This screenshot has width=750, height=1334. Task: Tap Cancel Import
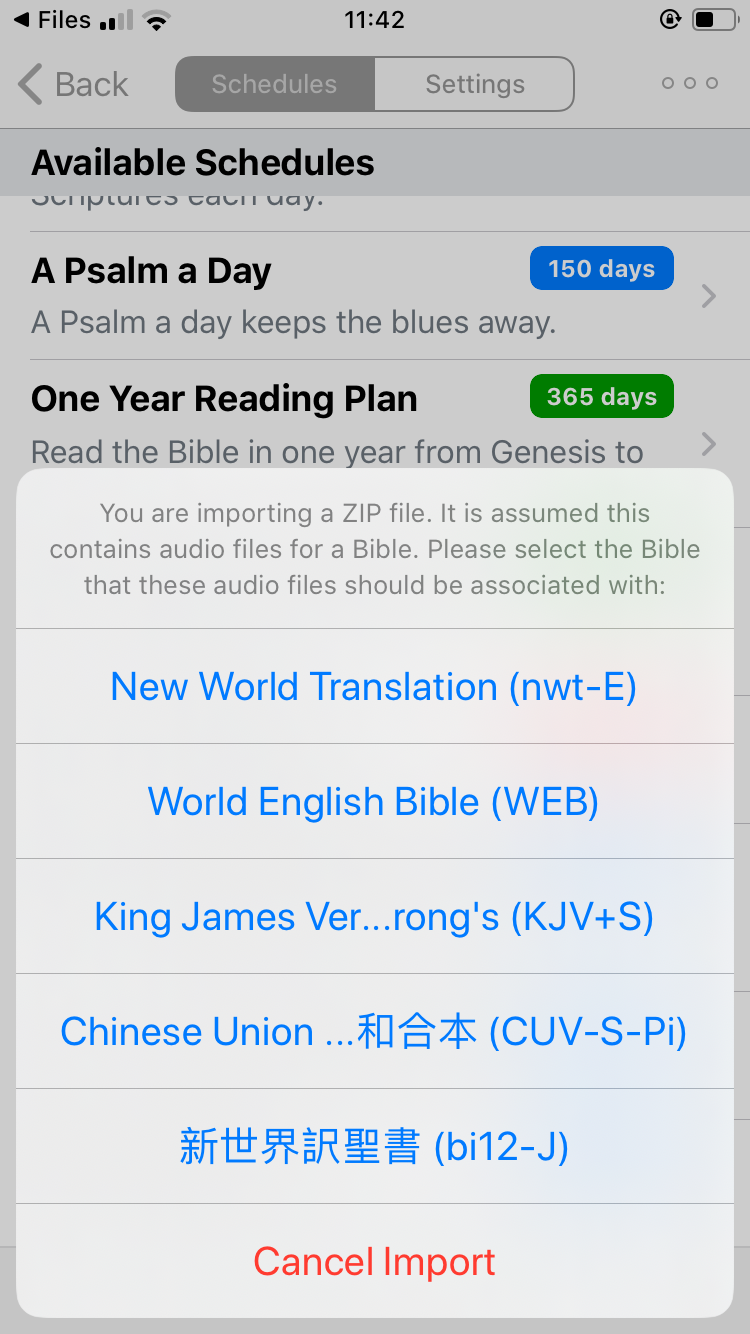374,1262
